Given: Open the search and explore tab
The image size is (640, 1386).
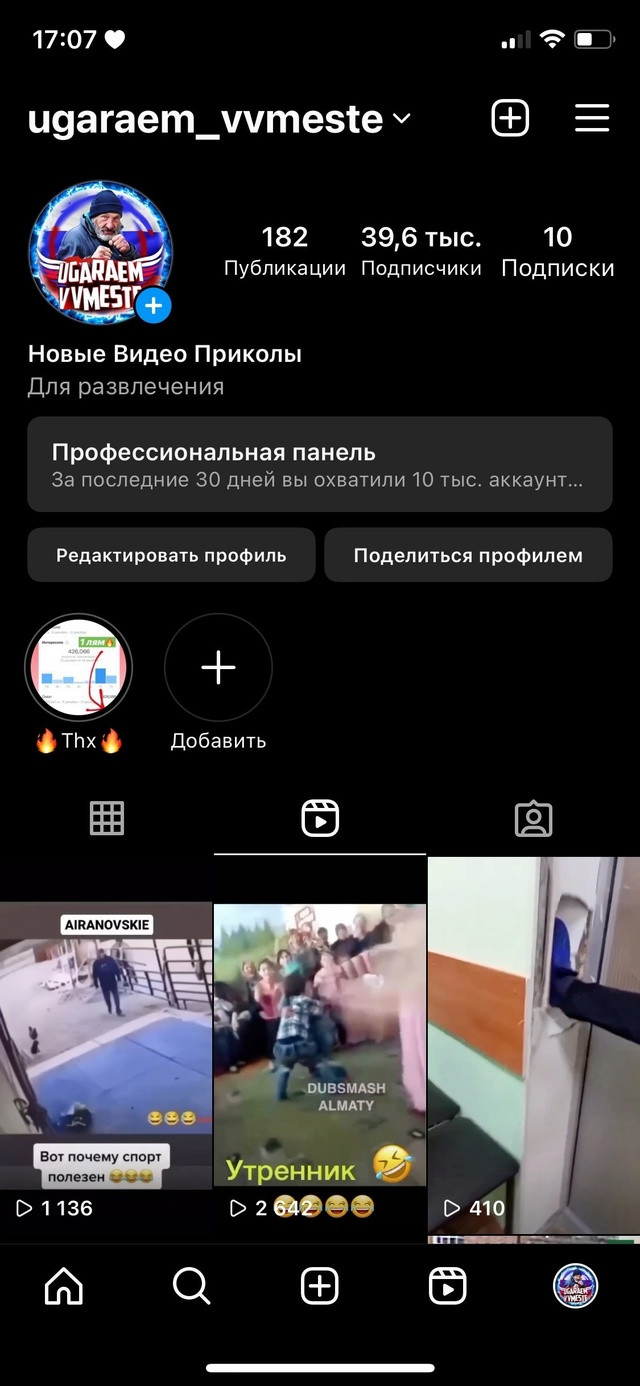Looking at the screenshot, I should 191,1286.
